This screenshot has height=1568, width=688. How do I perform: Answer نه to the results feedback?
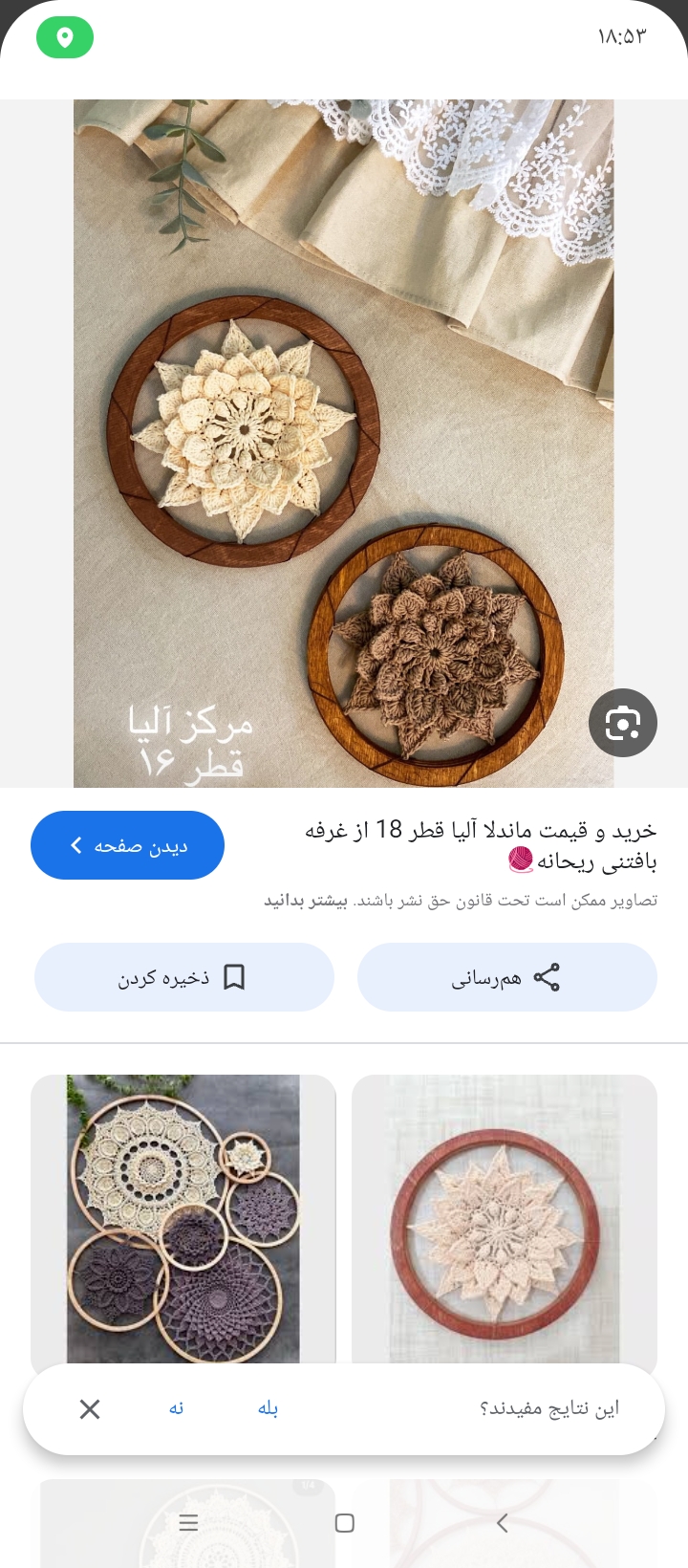[x=177, y=1408]
